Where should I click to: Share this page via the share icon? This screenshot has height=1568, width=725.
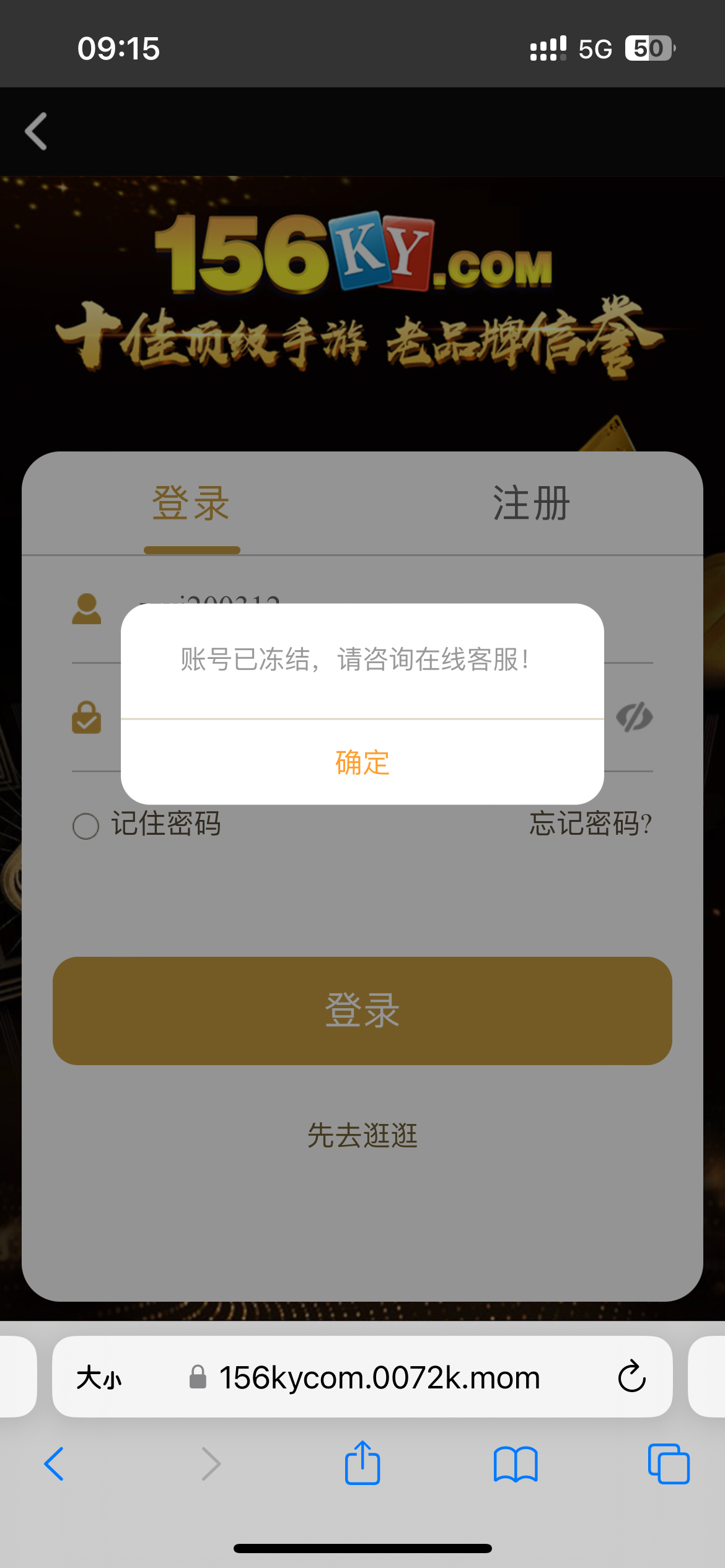point(362,1463)
